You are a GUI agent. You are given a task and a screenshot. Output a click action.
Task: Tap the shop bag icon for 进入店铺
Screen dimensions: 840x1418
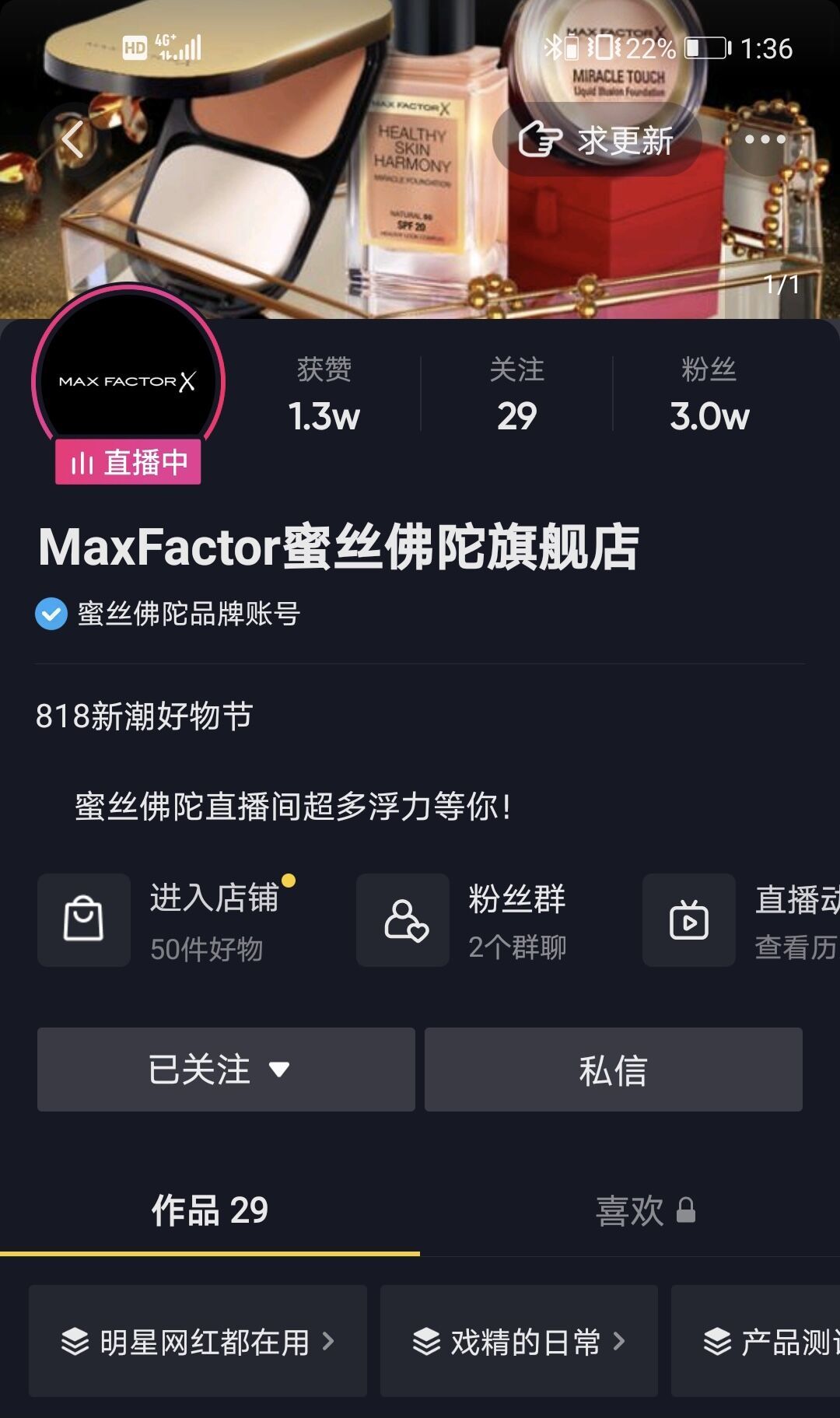pyautogui.click(x=84, y=919)
